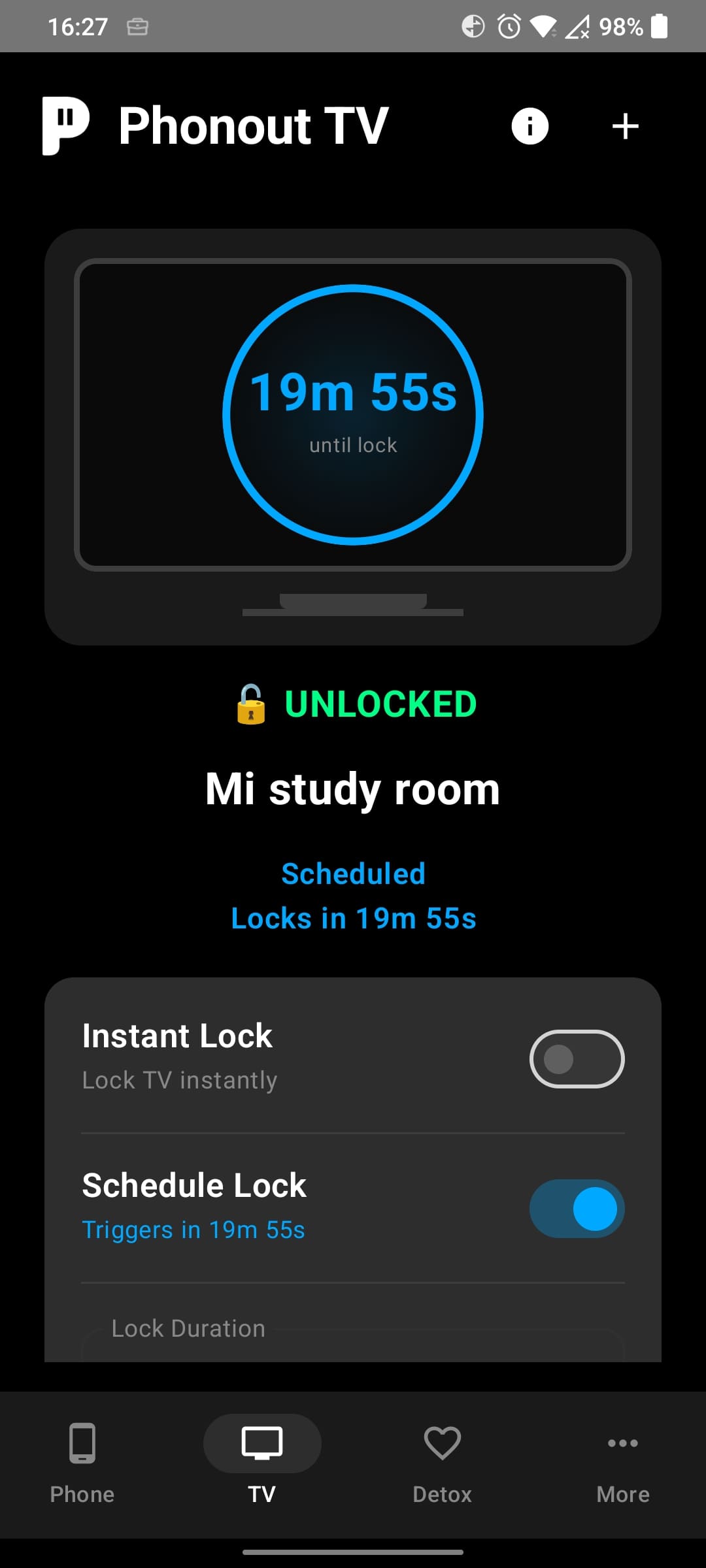Expand the Lock Duration setting
This screenshot has width=706, height=1568.
189,1328
